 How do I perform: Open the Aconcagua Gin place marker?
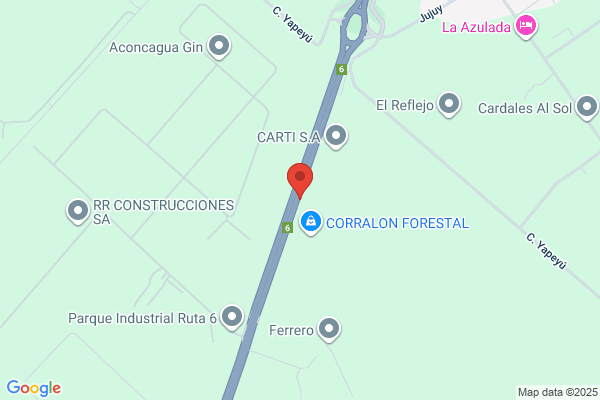(x=219, y=47)
